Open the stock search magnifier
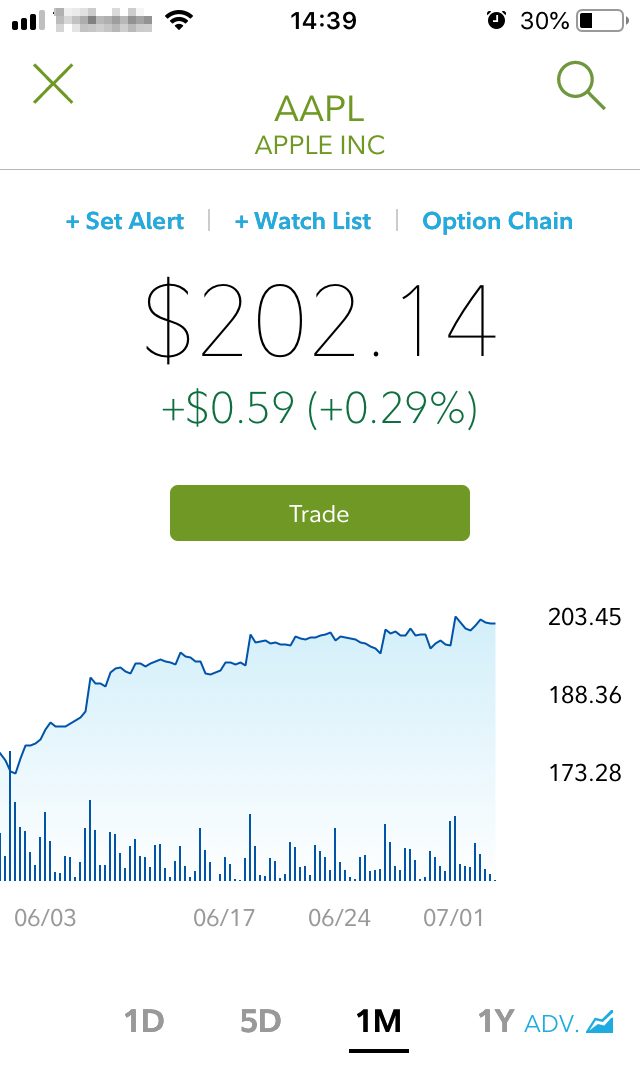640x1074 pixels. tap(581, 85)
